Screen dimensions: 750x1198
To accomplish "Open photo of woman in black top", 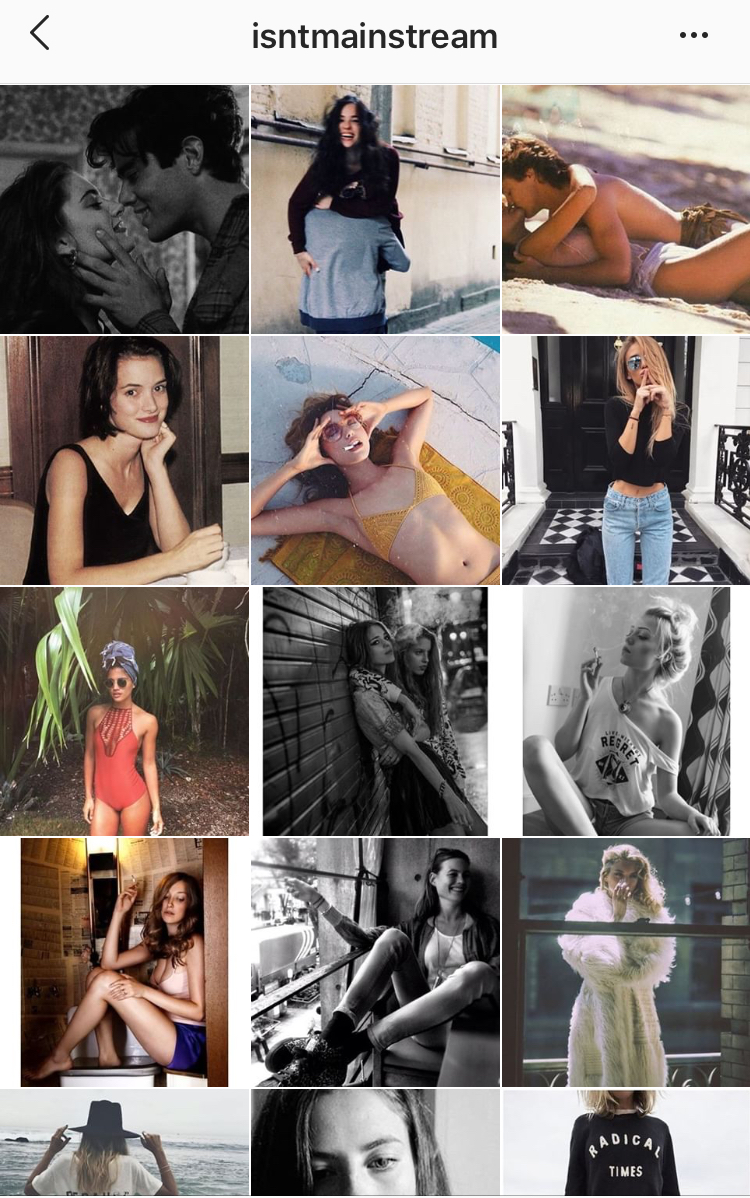I will pyautogui.click(x=124, y=460).
